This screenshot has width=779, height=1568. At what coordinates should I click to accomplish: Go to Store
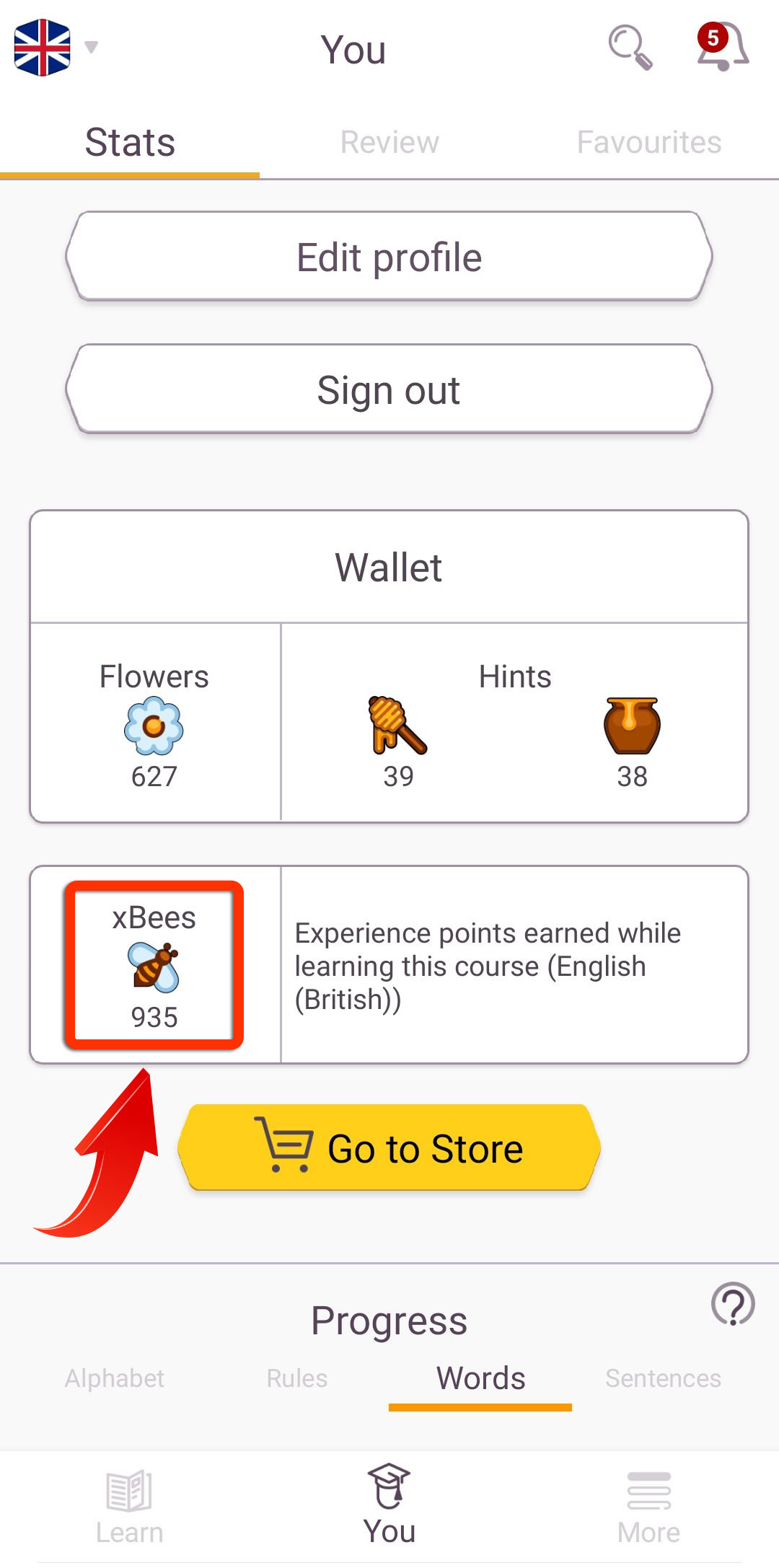click(389, 1148)
